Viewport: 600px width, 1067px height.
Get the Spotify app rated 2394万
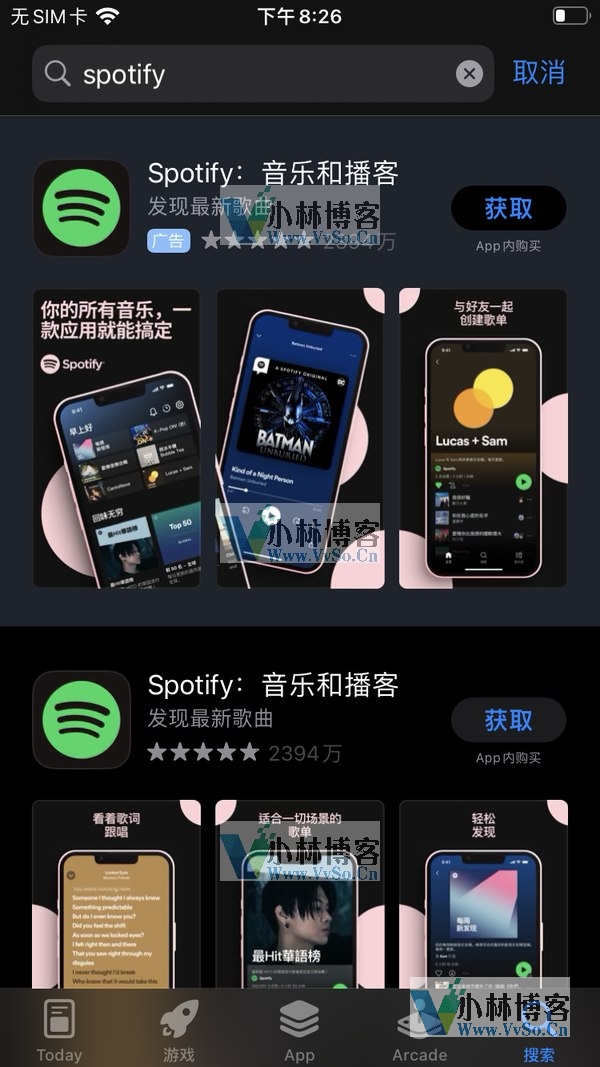click(508, 720)
